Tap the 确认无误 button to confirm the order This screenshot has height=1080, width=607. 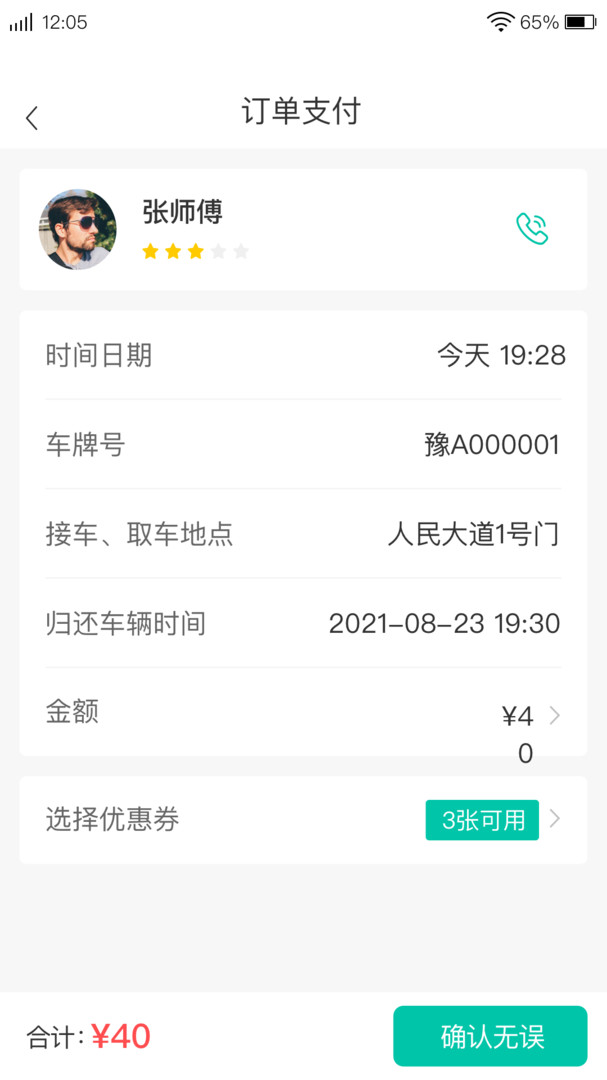coord(490,1036)
